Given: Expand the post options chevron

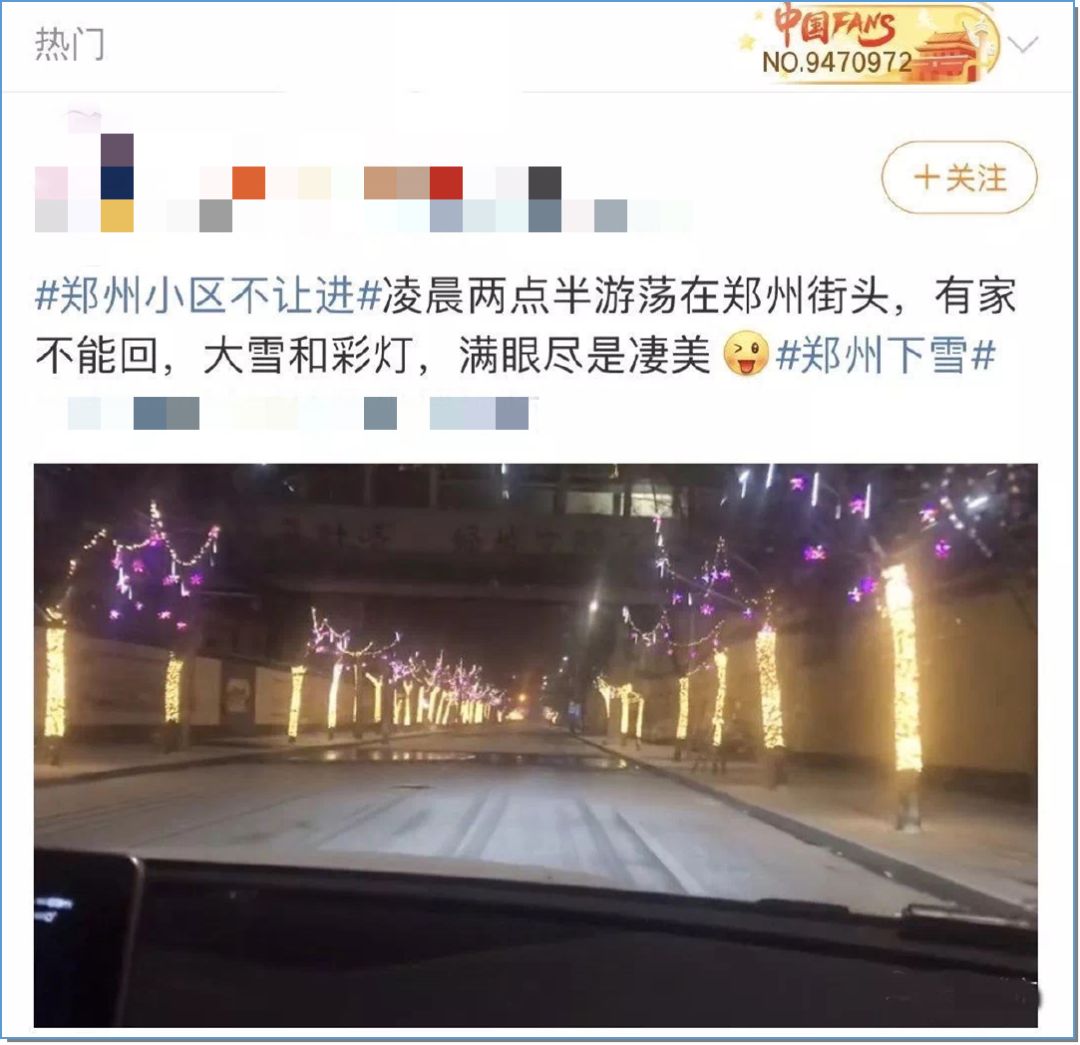Looking at the screenshot, I should coord(1025,44).
